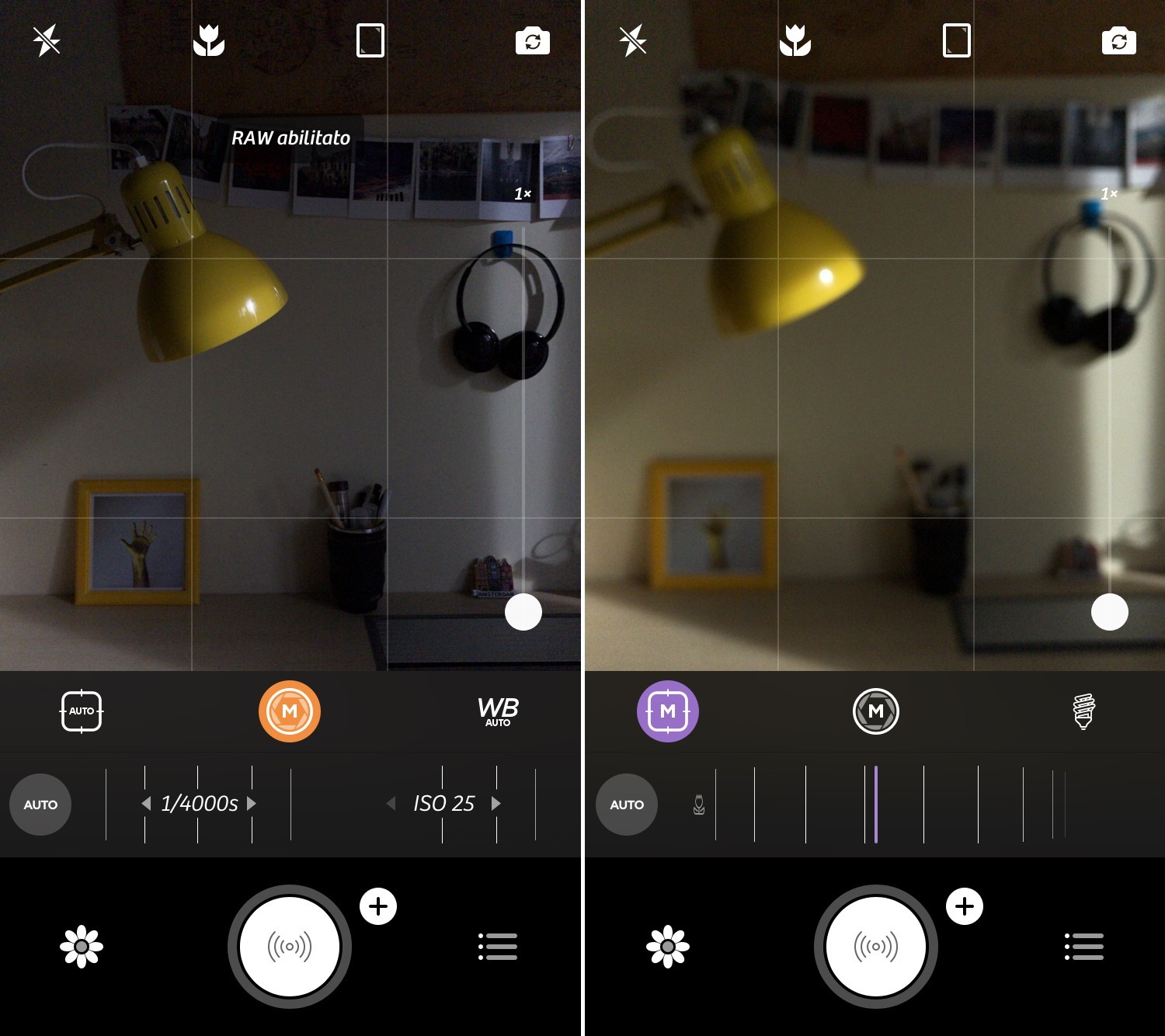Open the light bulb white balance preset
The width and height of the screenshot is (1165, 1036).
(1083, 711)
